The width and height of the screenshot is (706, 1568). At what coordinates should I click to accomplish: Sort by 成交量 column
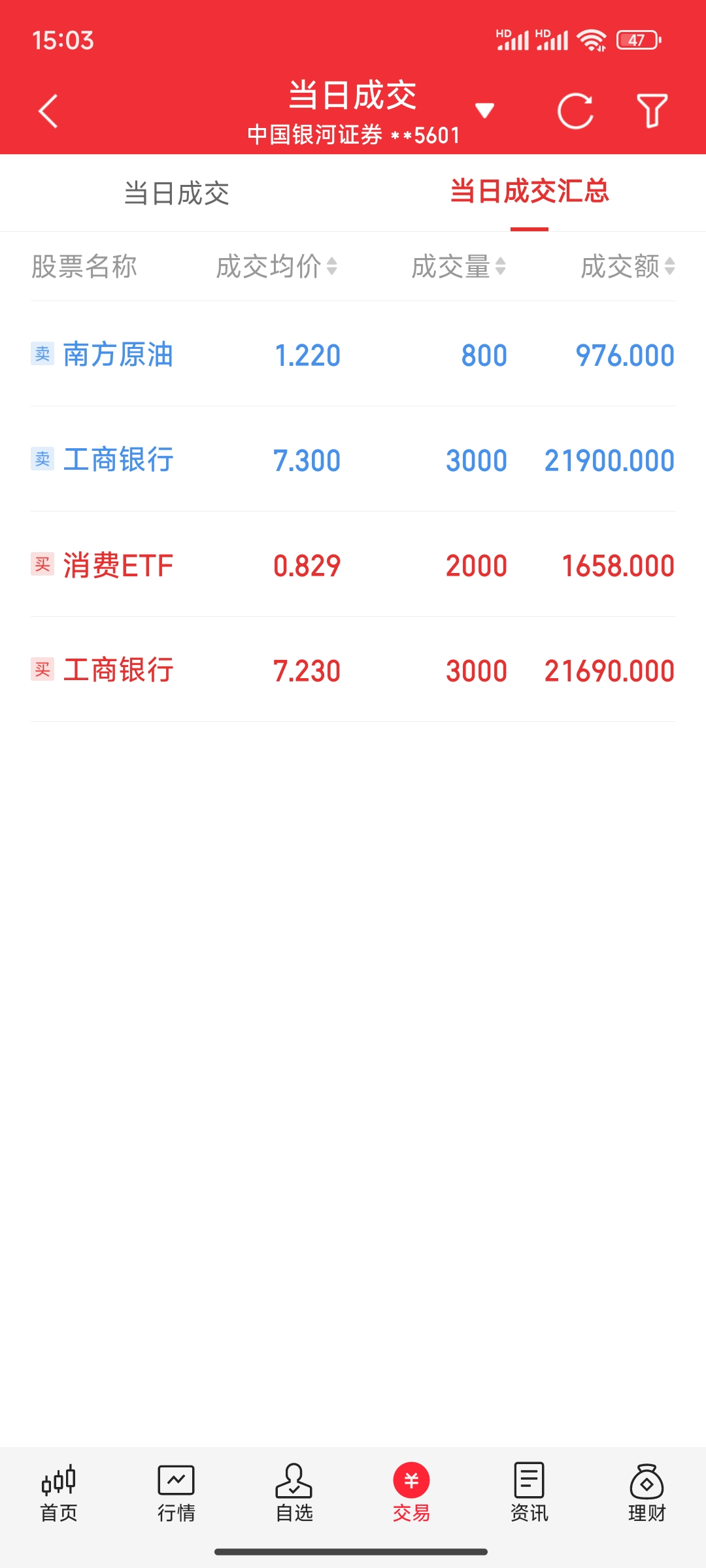(458, 267)
